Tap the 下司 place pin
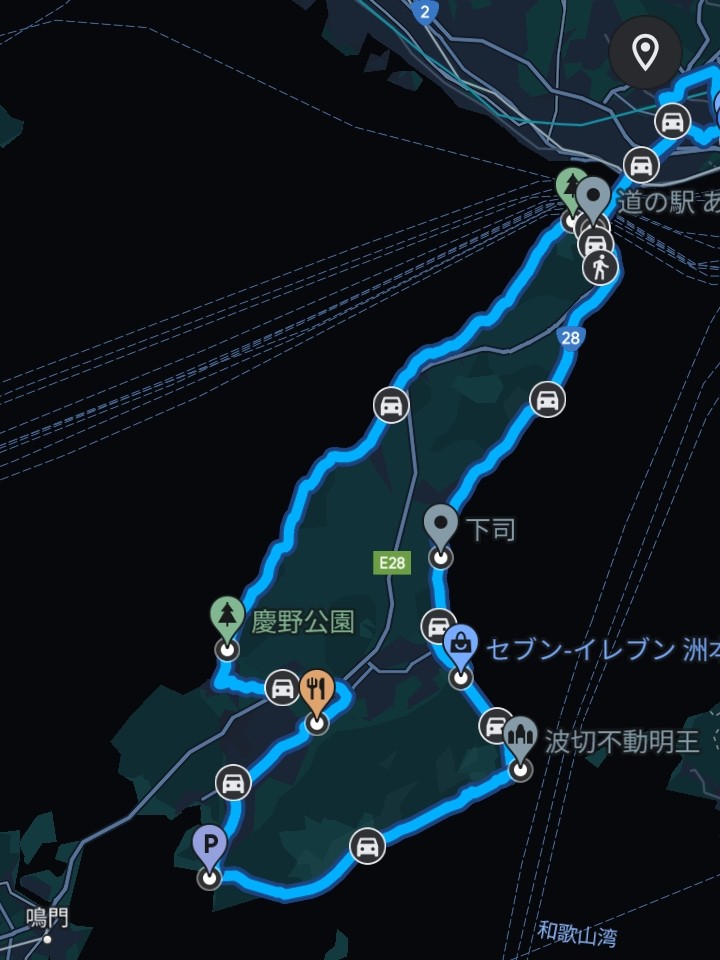Image resolution: width=720 pixels, height=960 pixels. (441, 526)
